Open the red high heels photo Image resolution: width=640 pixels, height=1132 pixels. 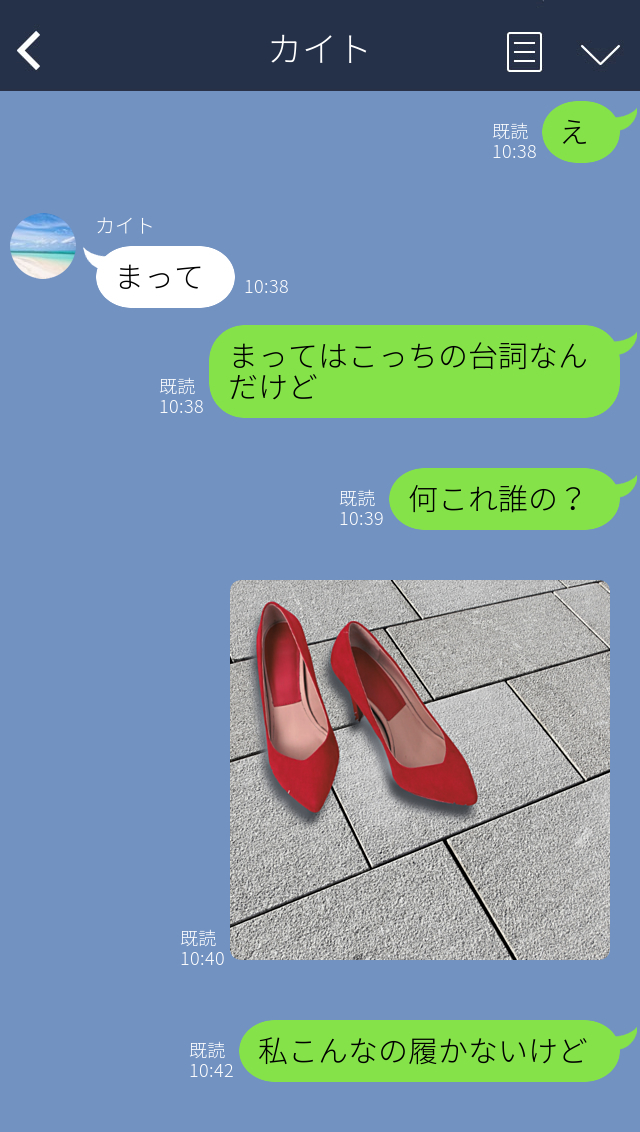click(x=419, y=769)
